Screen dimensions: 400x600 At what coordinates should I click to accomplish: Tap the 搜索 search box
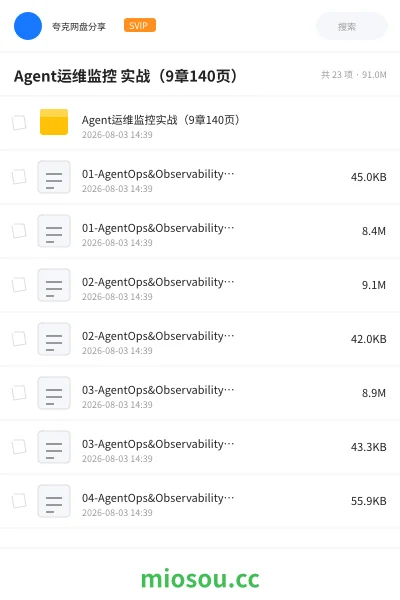tap(352, 26)
